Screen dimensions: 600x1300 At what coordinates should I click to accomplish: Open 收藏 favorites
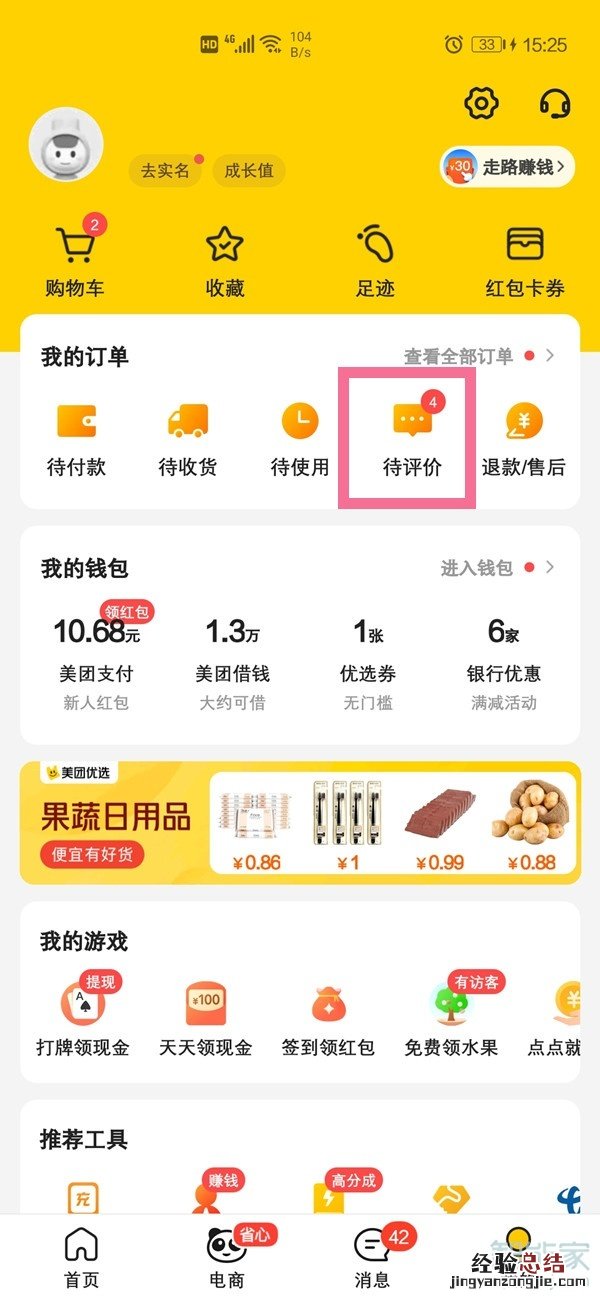point(225,262)
